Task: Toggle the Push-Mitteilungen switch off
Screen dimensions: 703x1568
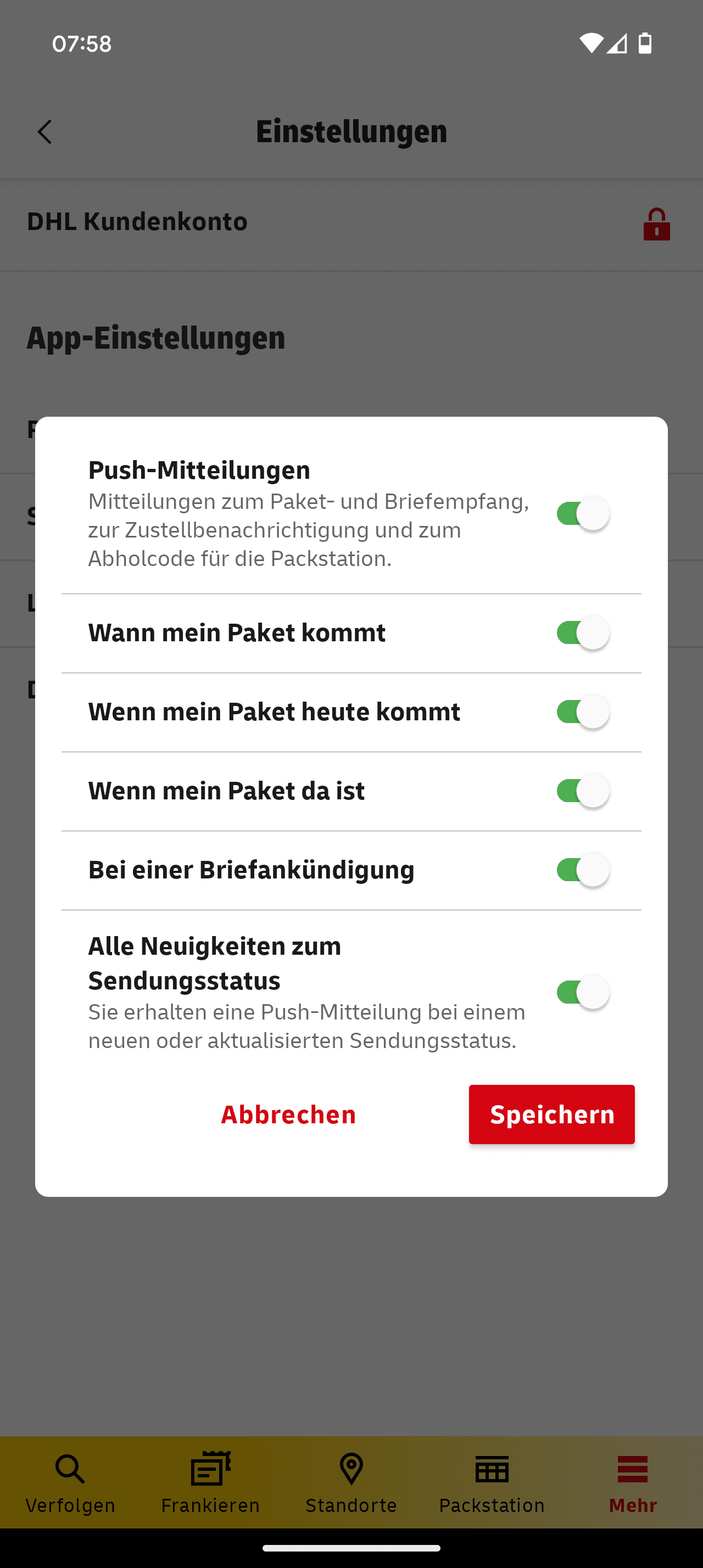Action: (582, 514)
